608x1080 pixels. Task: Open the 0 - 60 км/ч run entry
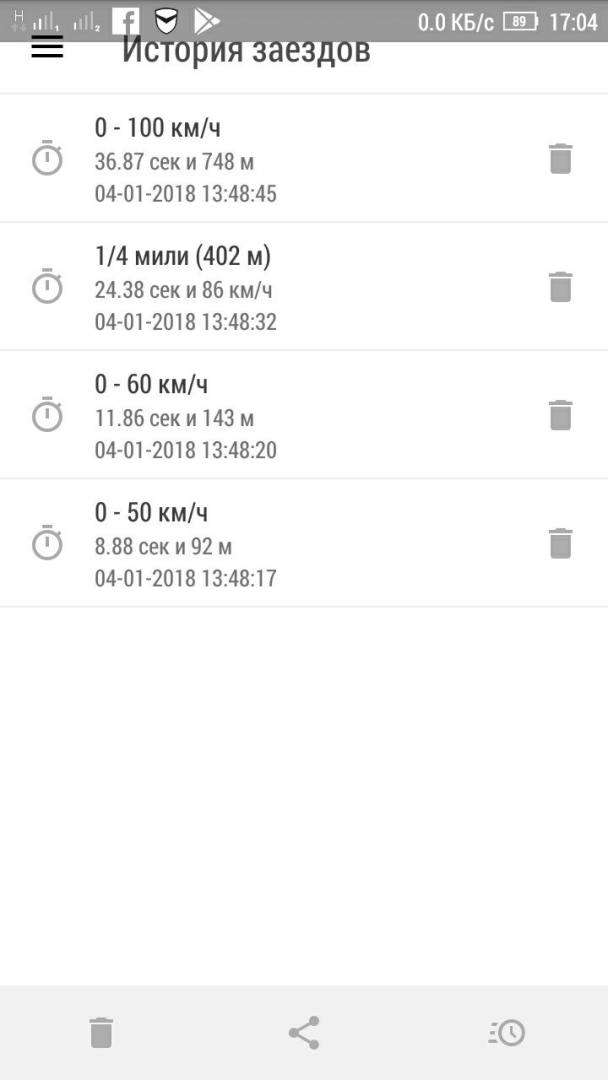pyautogui.click(x=280, y=416)
